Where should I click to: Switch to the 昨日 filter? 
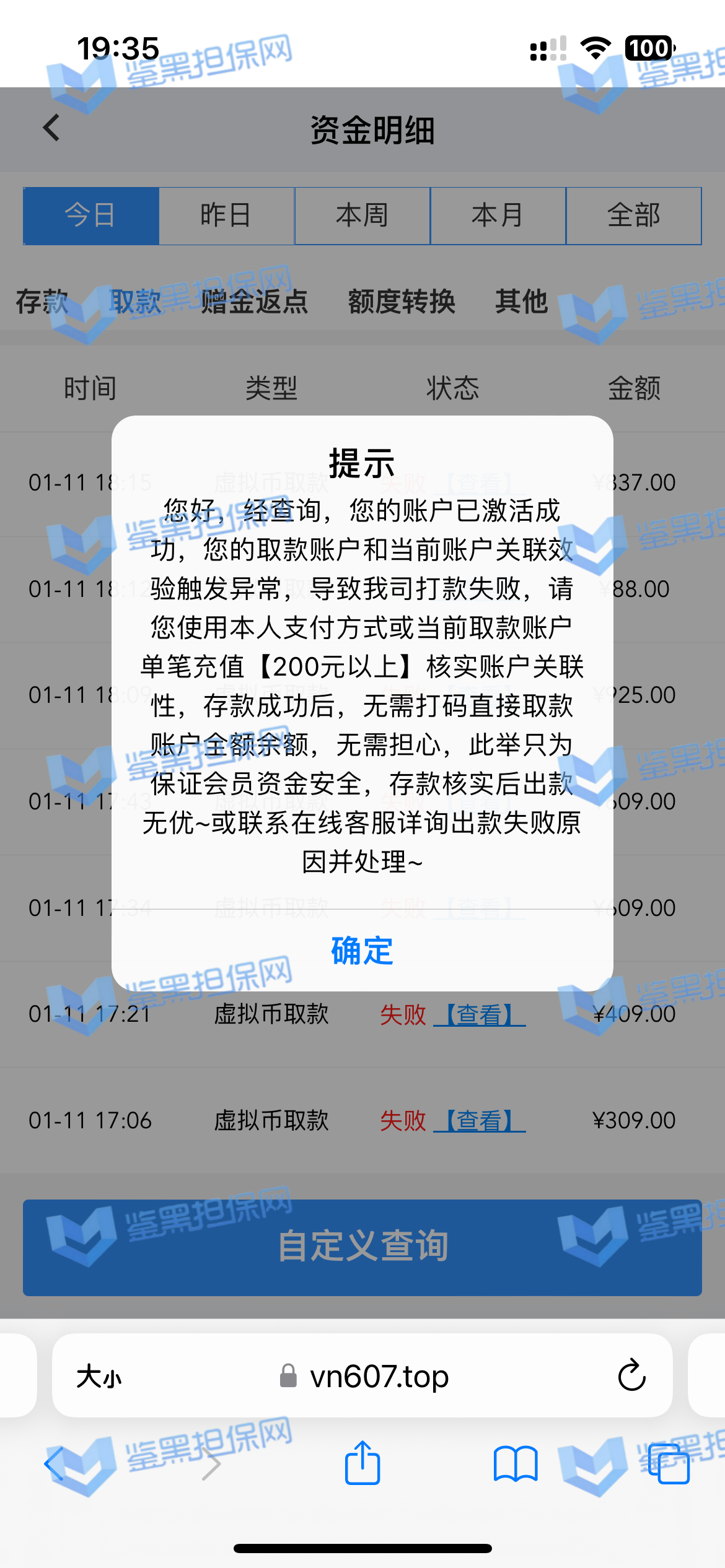coord(226,216)
